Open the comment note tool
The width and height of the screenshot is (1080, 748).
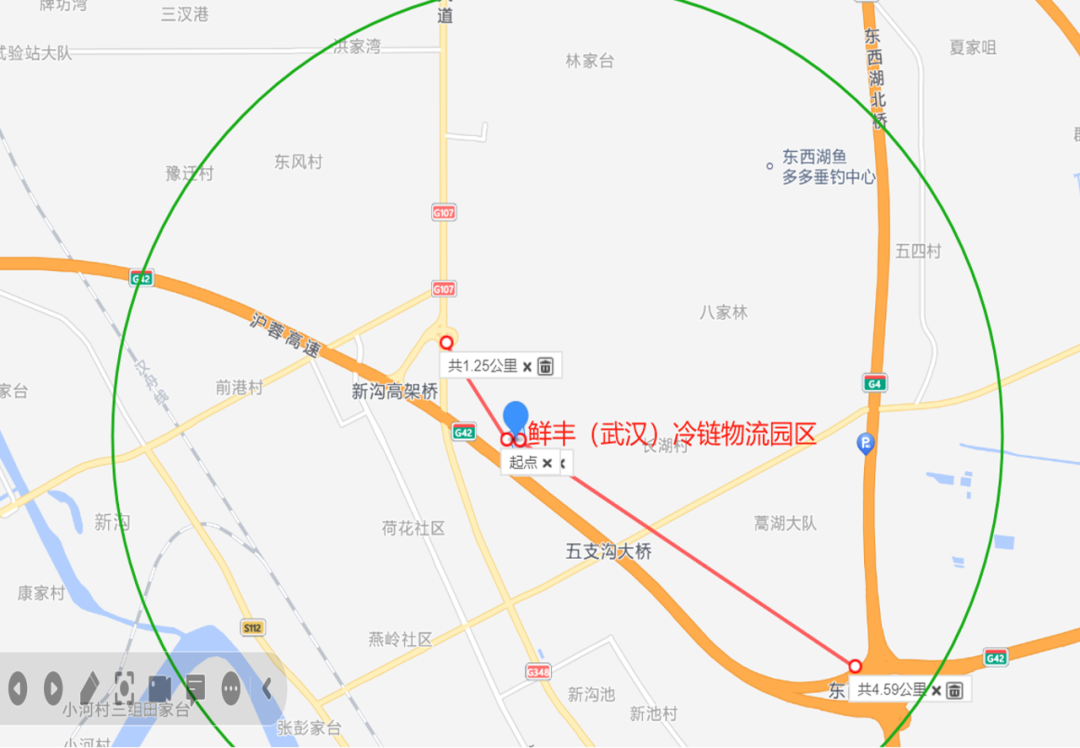coord(196,688)
